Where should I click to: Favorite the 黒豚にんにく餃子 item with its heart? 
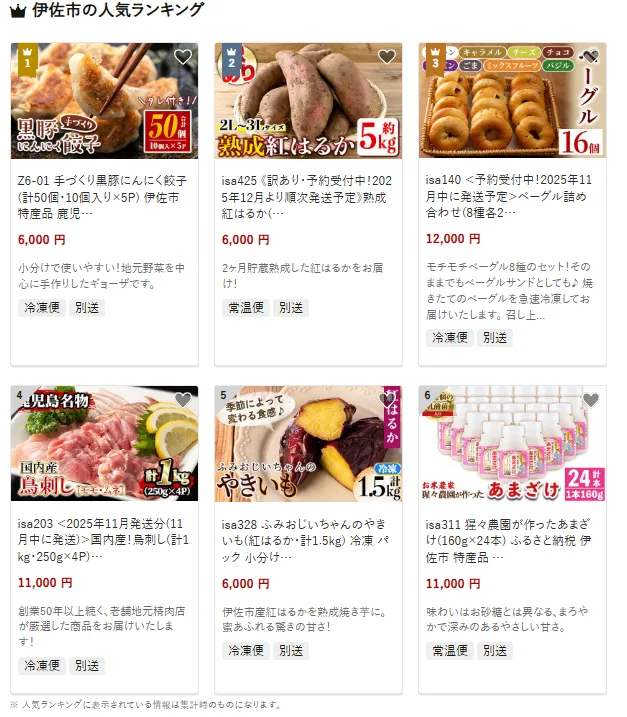pyautogui.click(x=183, y=58)
